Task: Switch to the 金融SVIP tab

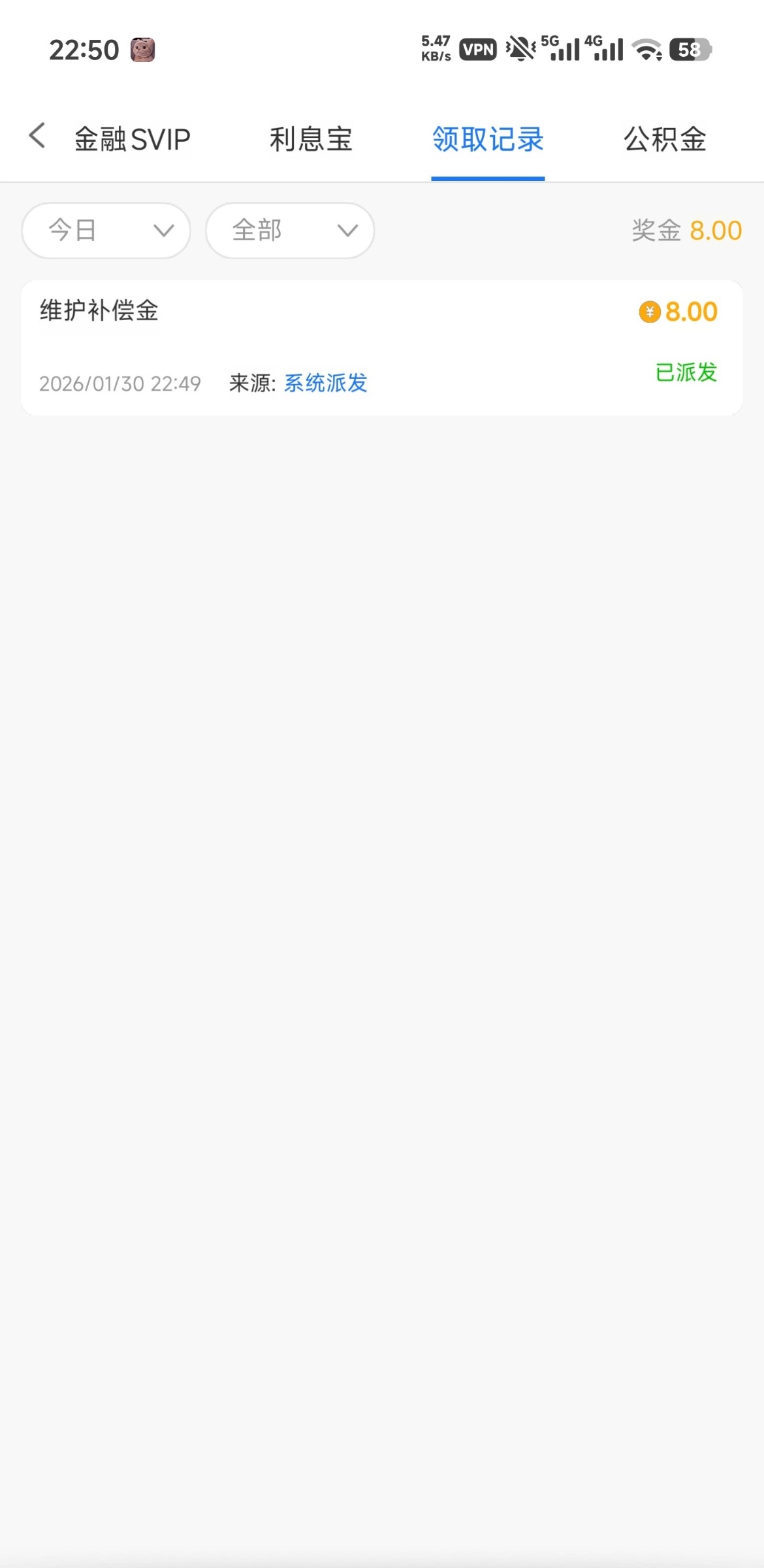Action: [x=132, y=139]
